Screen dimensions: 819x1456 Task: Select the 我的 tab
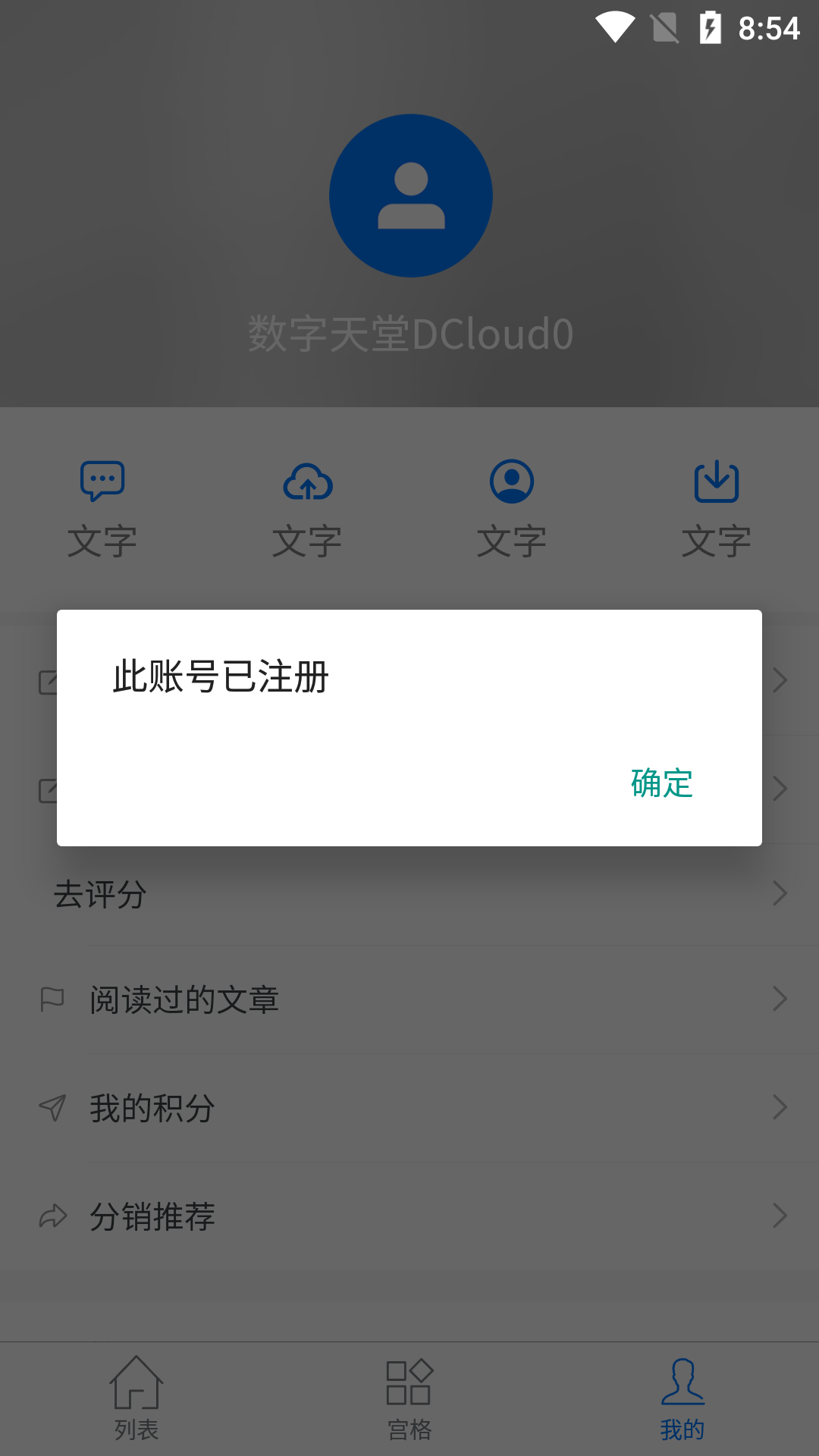coord(682,1399)
